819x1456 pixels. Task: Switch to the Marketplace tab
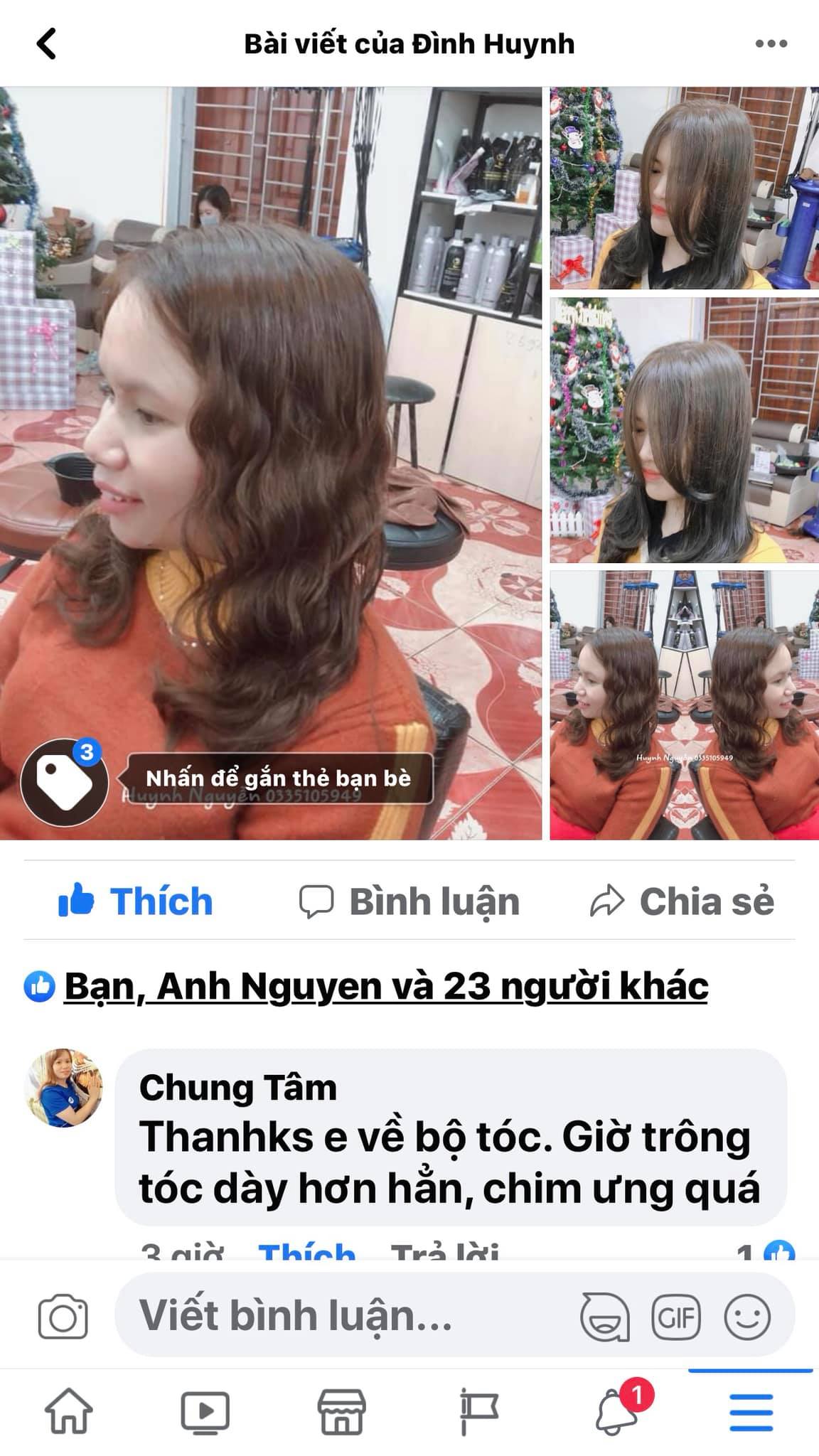coord(341,1412)
